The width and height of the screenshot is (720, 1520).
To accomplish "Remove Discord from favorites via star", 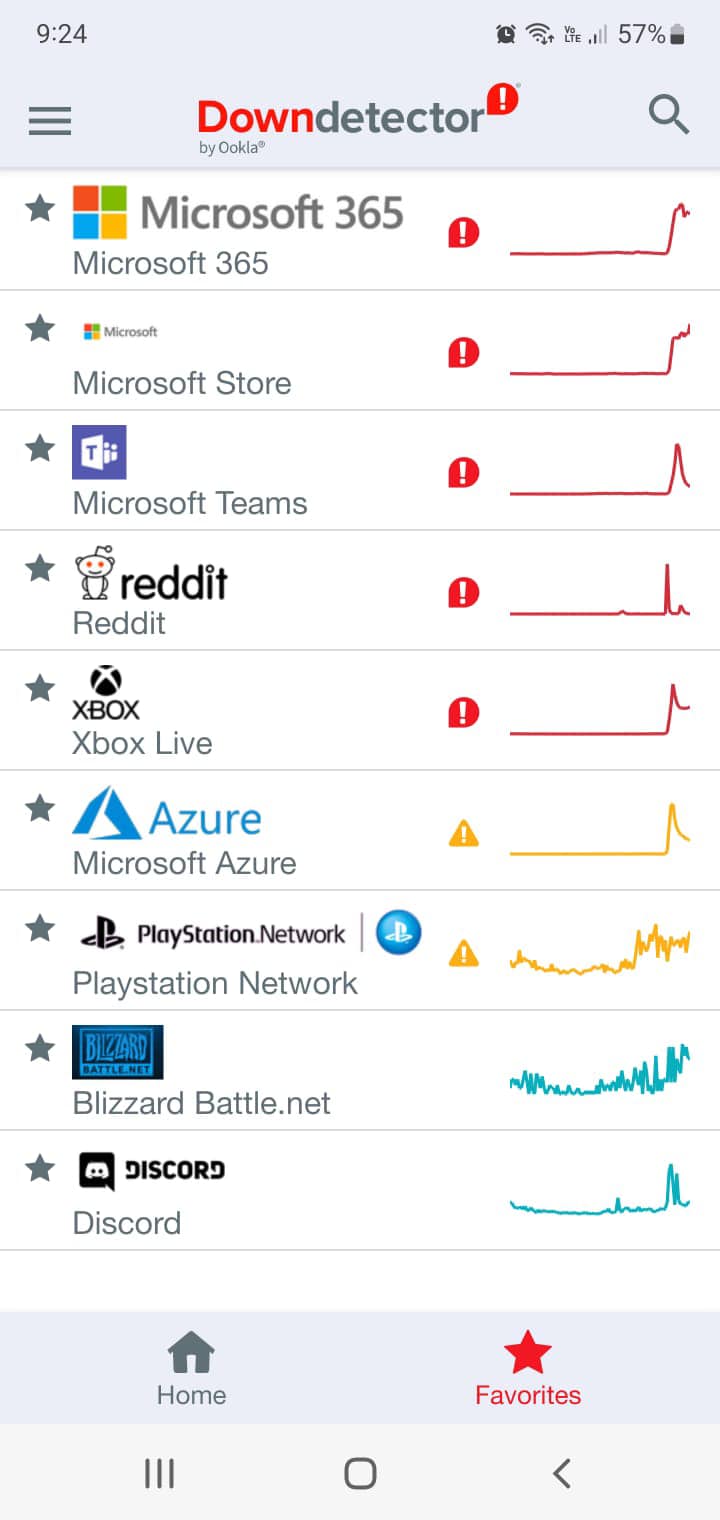I will pyautogui.click(x=40, y=1168).
